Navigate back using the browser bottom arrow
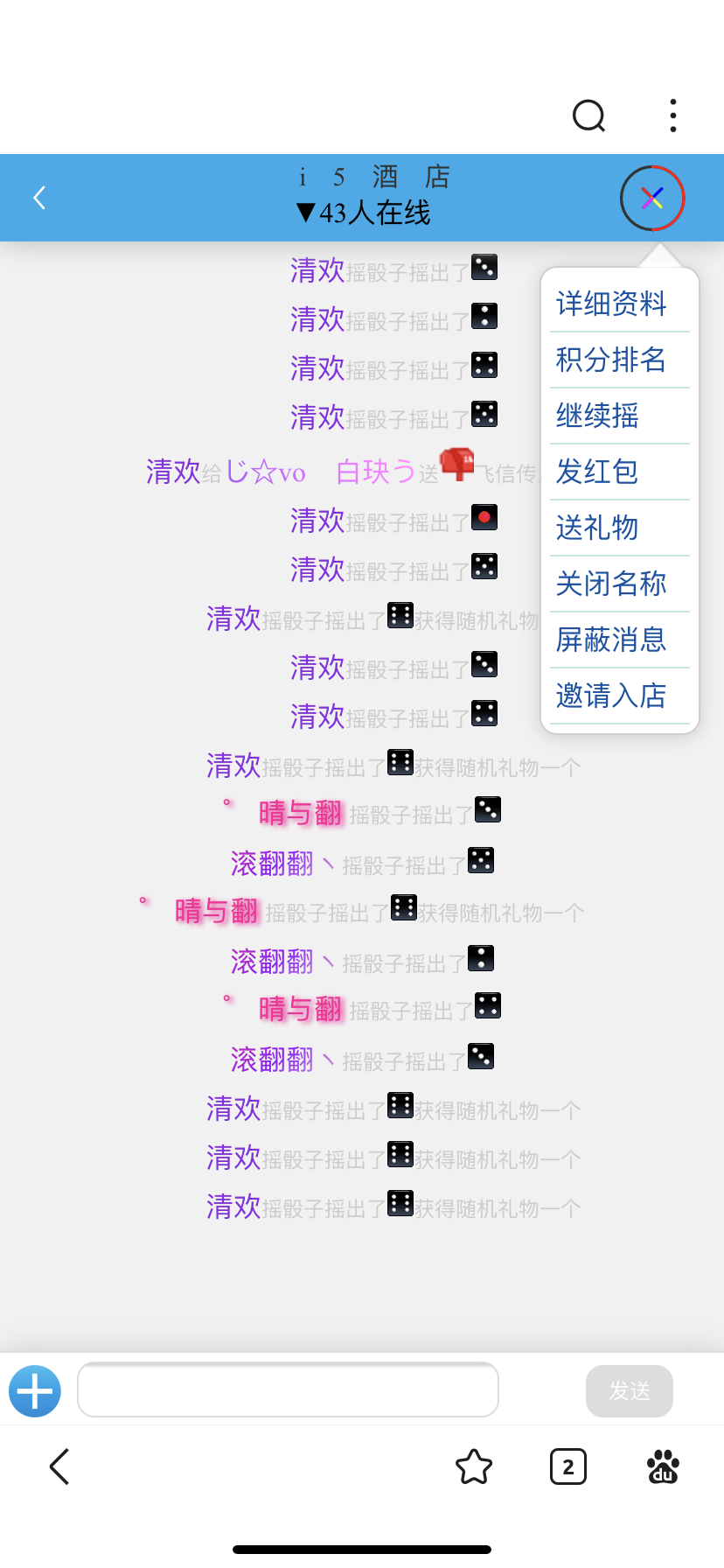 pos(59,1467)
